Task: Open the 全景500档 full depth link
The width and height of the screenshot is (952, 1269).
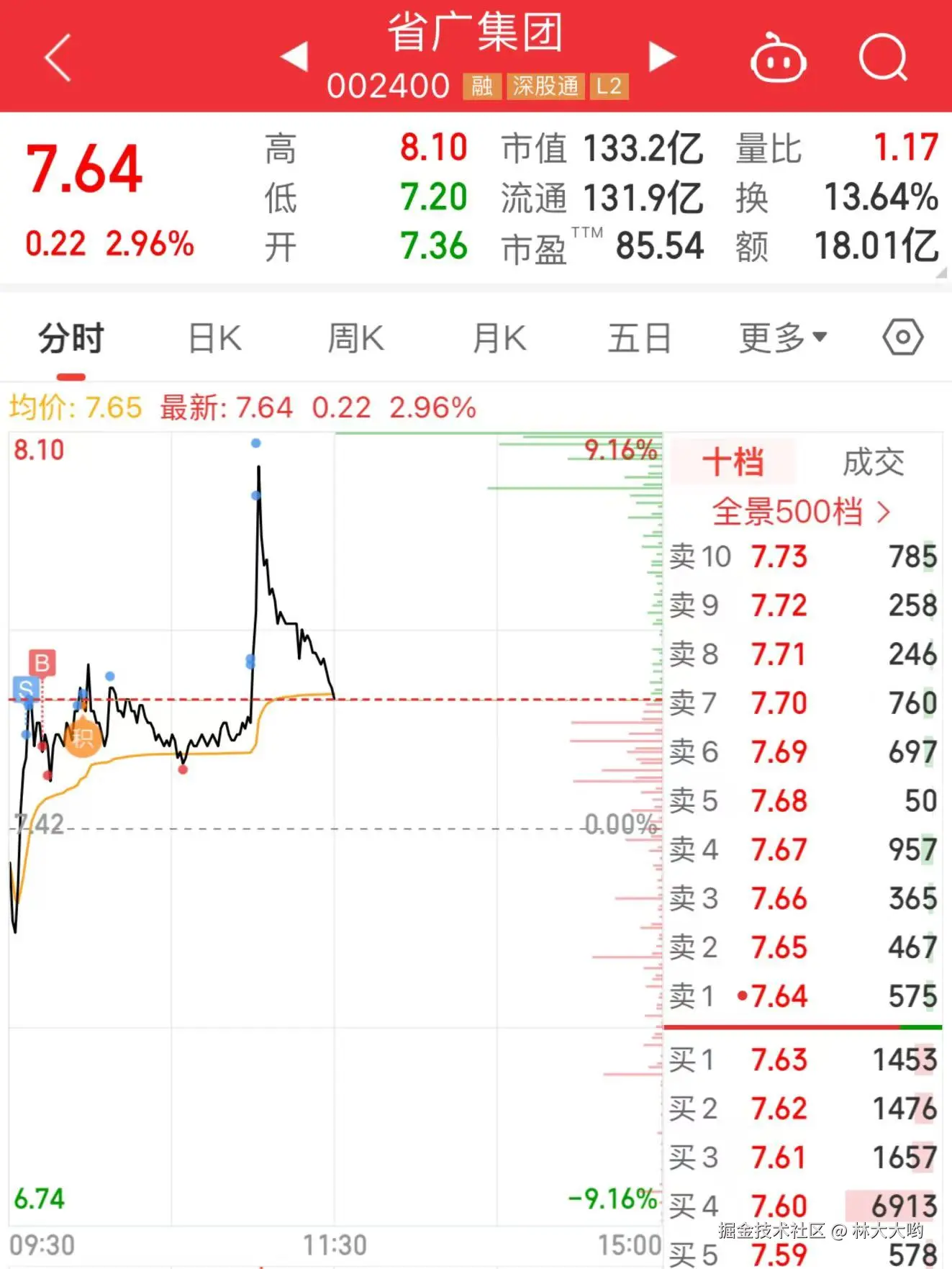Action: point(802,512)
